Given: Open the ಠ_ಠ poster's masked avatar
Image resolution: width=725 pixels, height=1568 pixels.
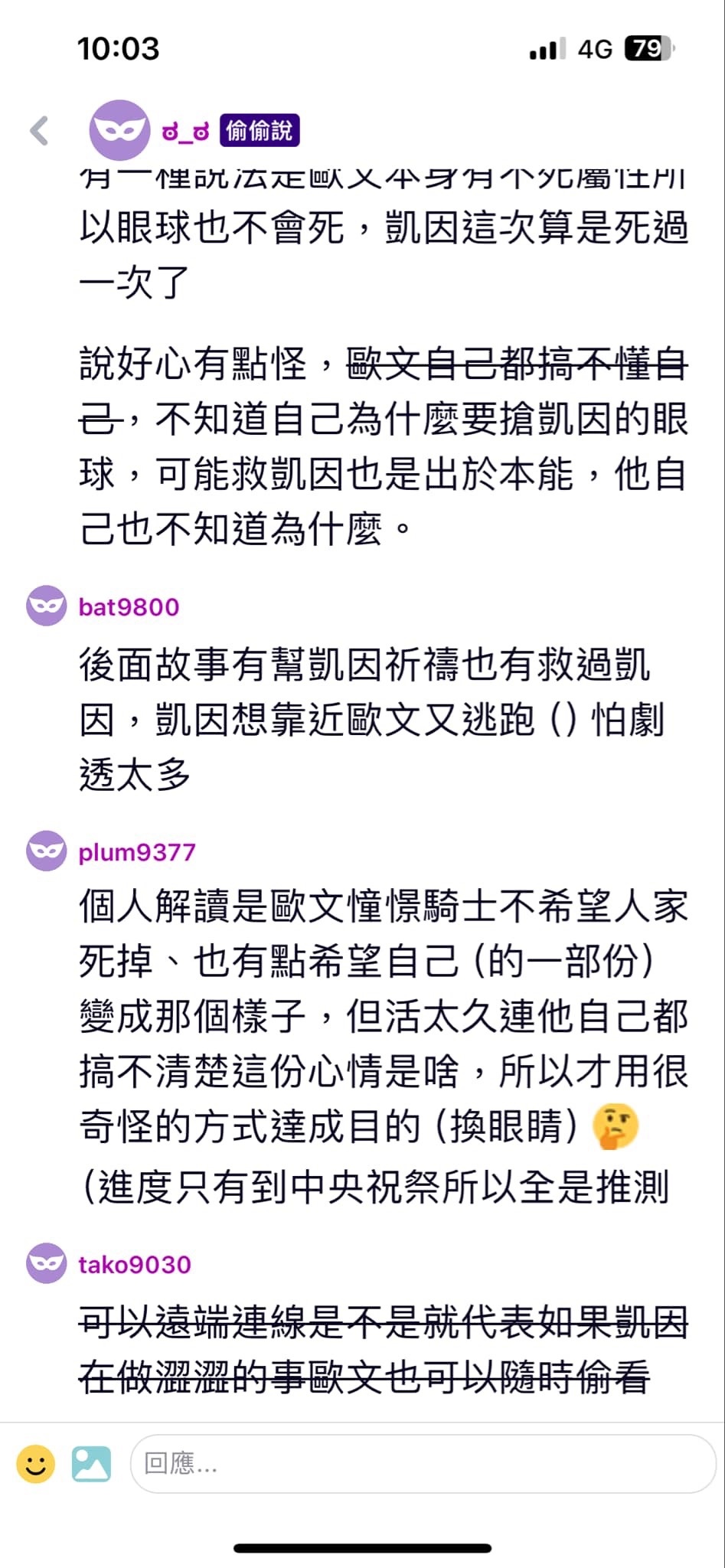Looking at the screenshot, I should point(119,130).
